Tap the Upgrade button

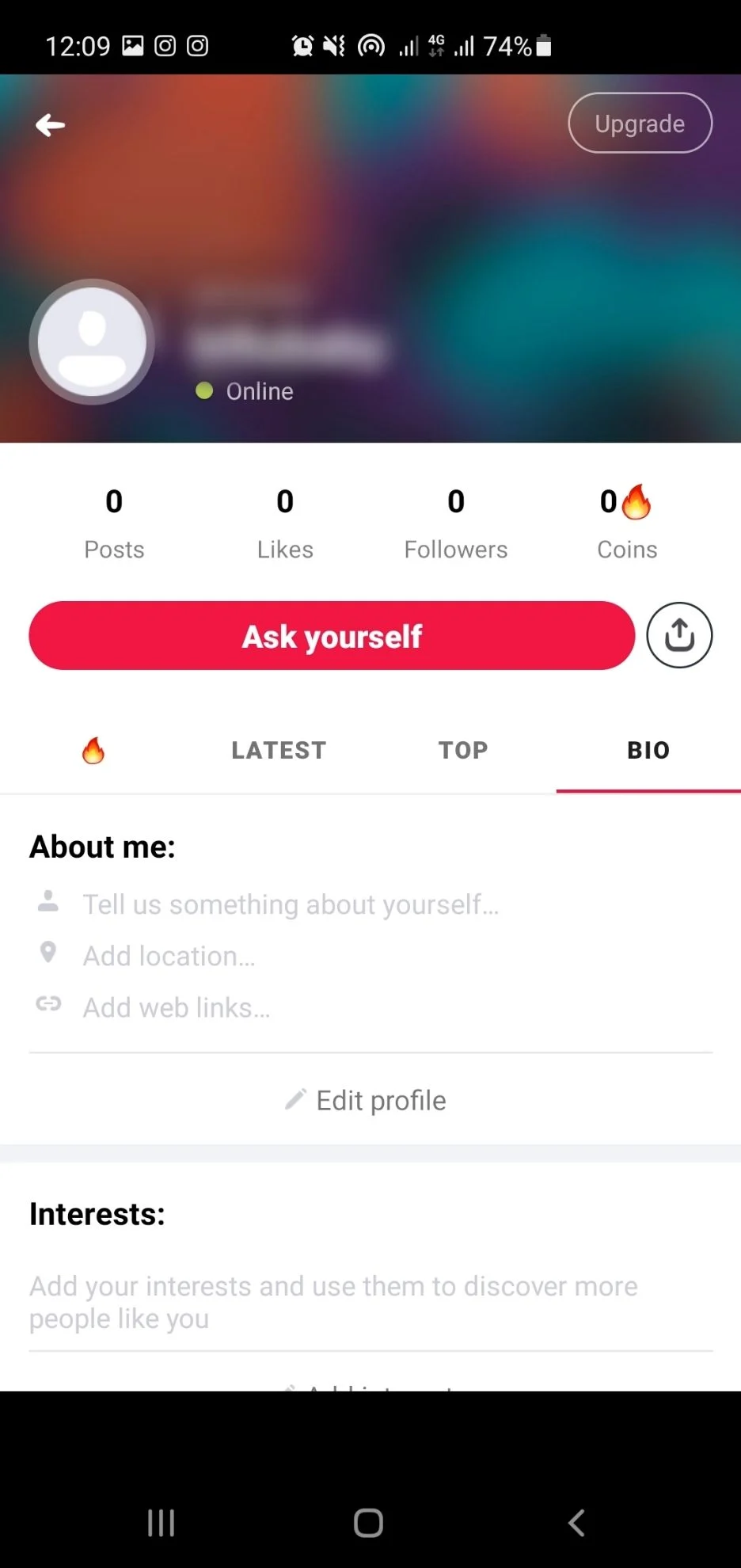(x=640, y=124)
